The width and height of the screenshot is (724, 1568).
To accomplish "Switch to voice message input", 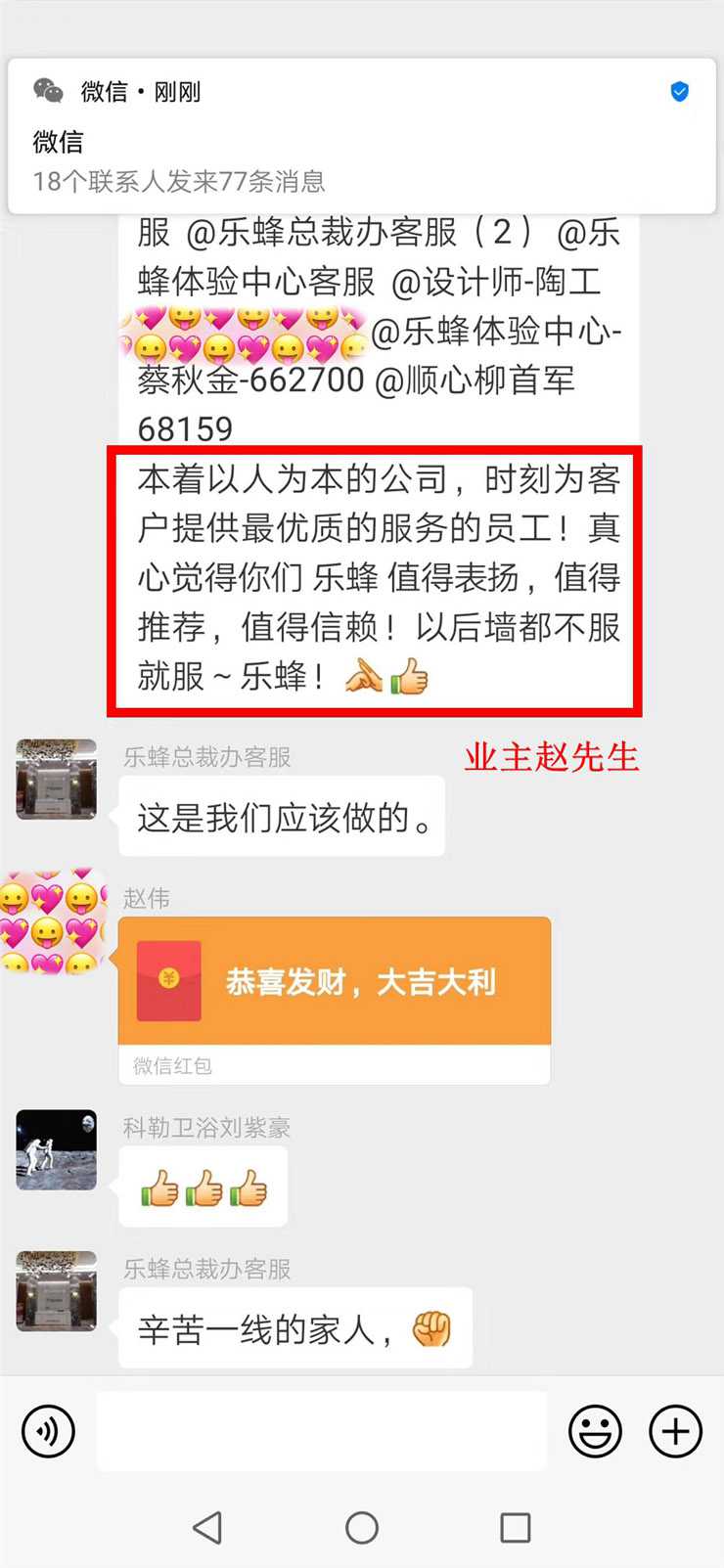I will (x=48, y=1431).
